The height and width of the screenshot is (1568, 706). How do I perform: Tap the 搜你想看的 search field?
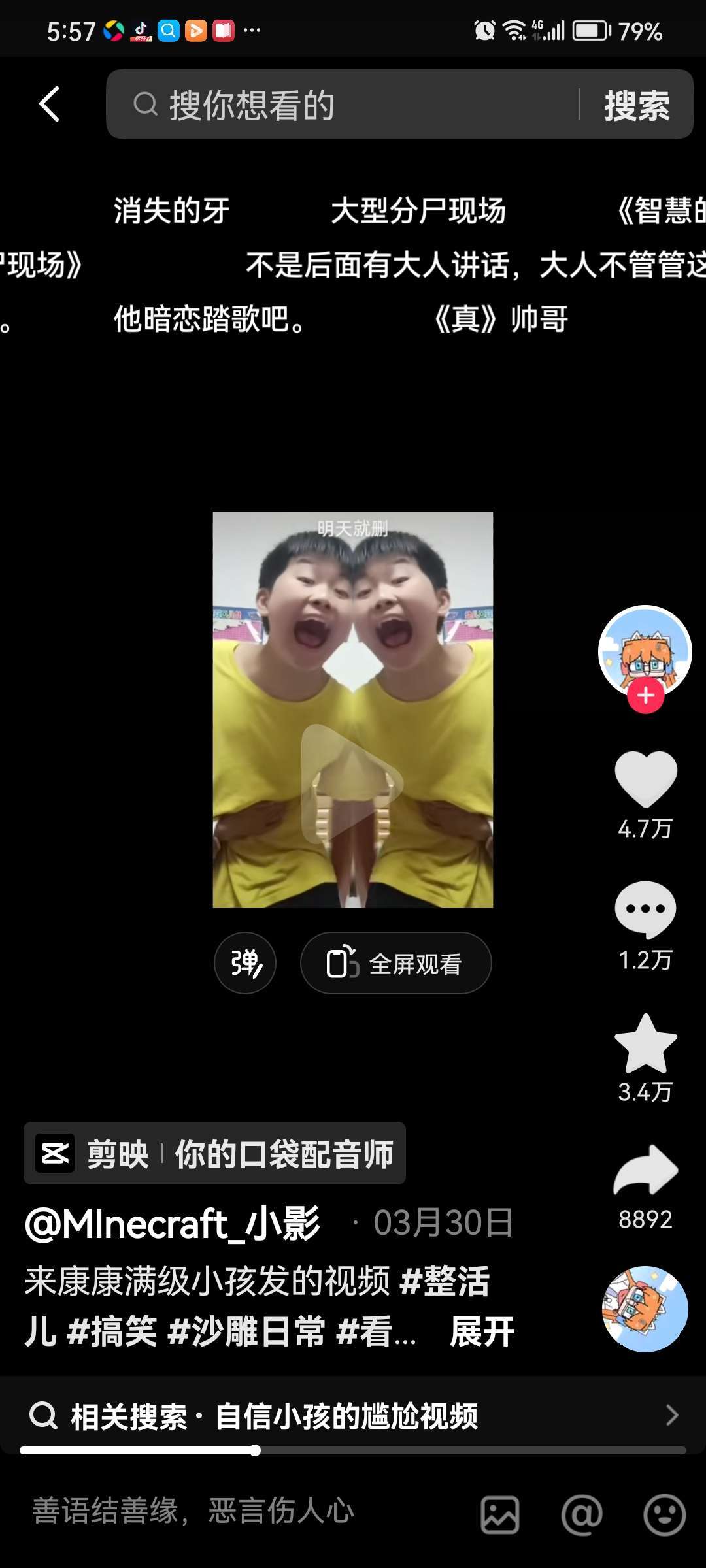(x=343, y=105)
